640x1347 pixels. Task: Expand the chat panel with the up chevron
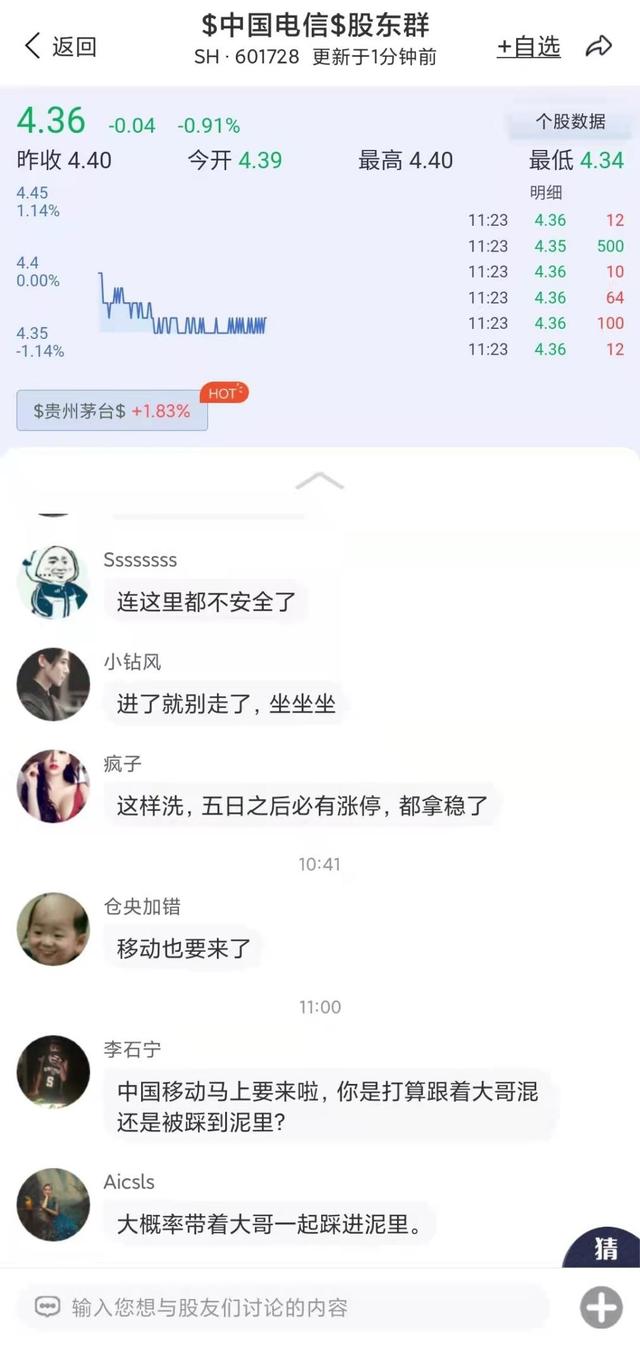pos(320,482)
